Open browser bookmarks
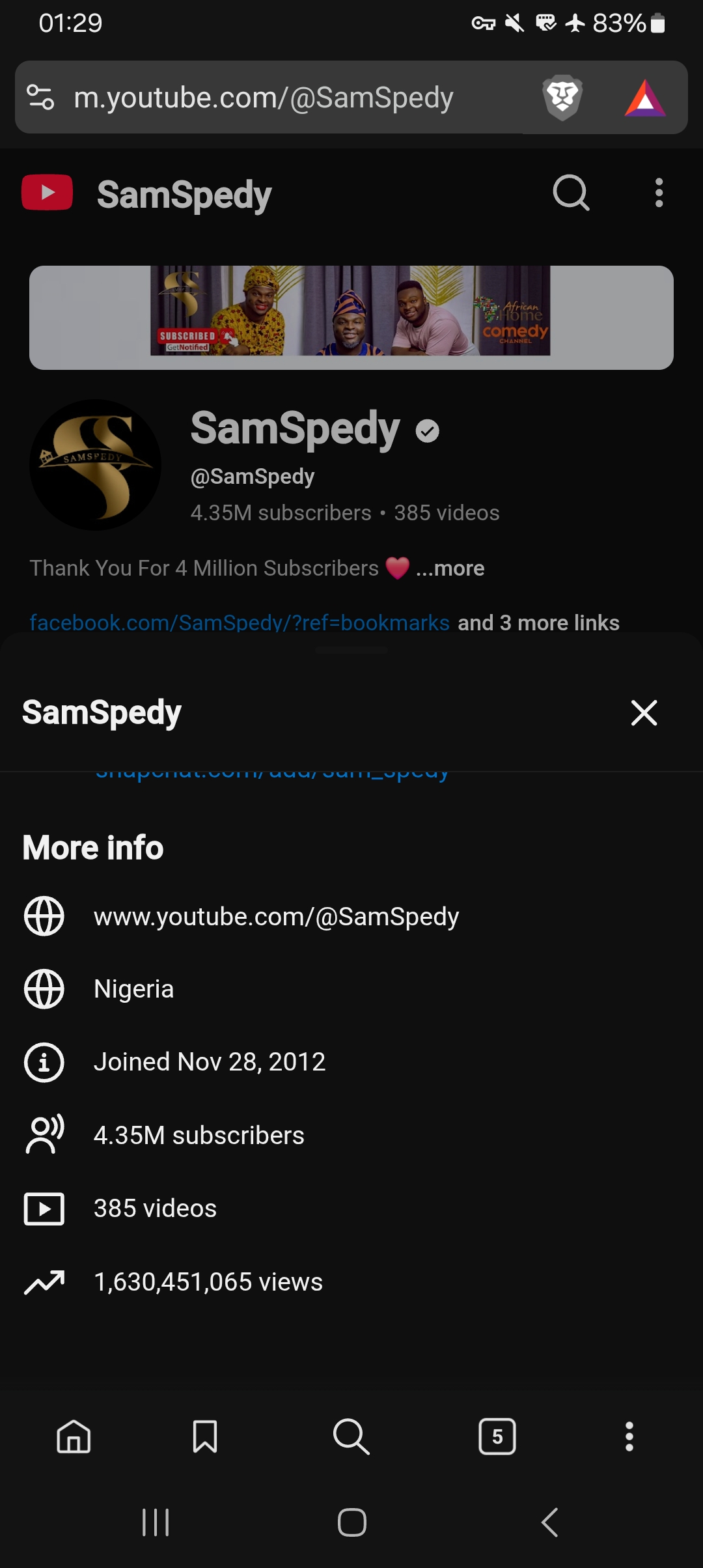This screenshot has height=1568, width=703. (205, 1436)
